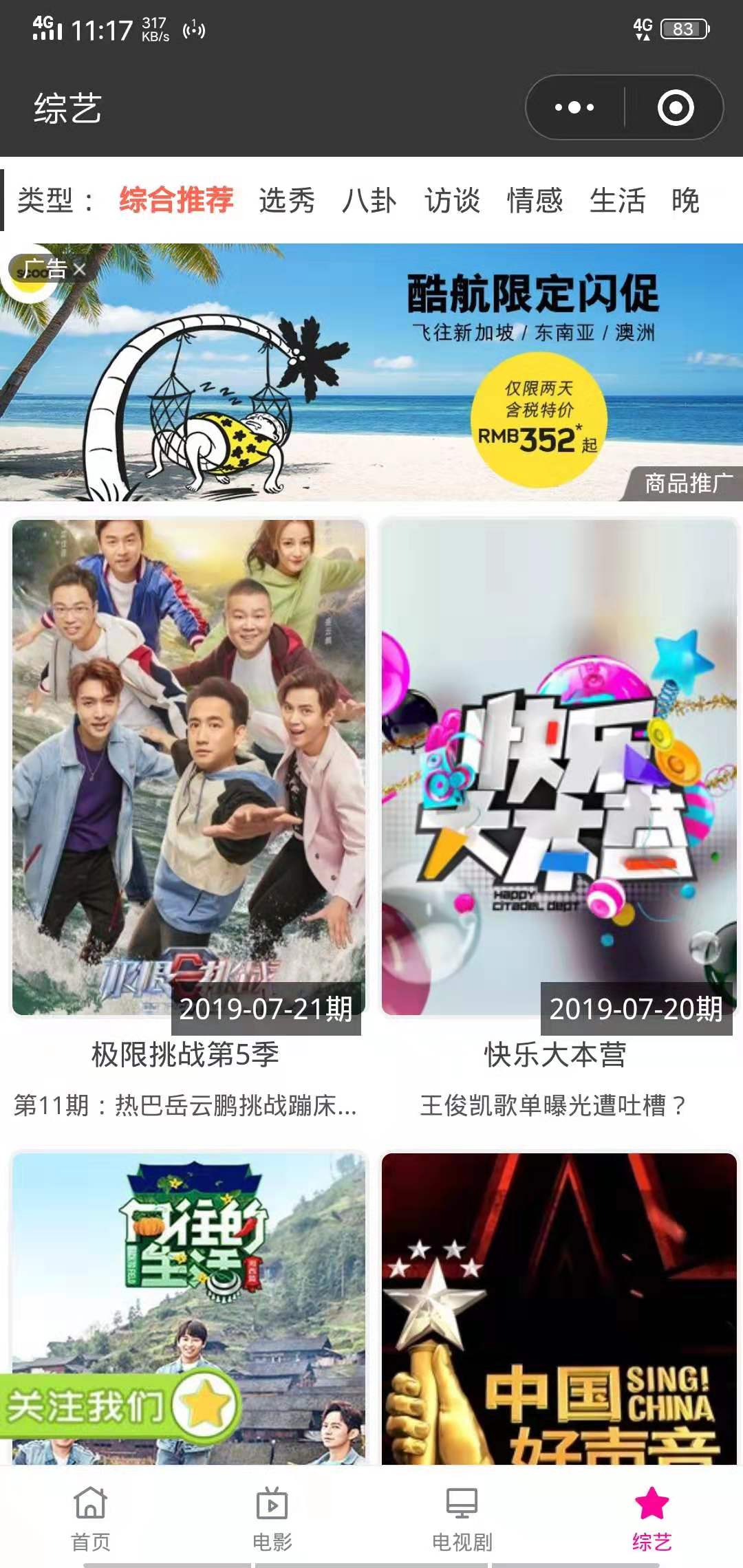The image size is (743, 1568).
Task: Open the mini program more-options menu
Action: point(574,108)
